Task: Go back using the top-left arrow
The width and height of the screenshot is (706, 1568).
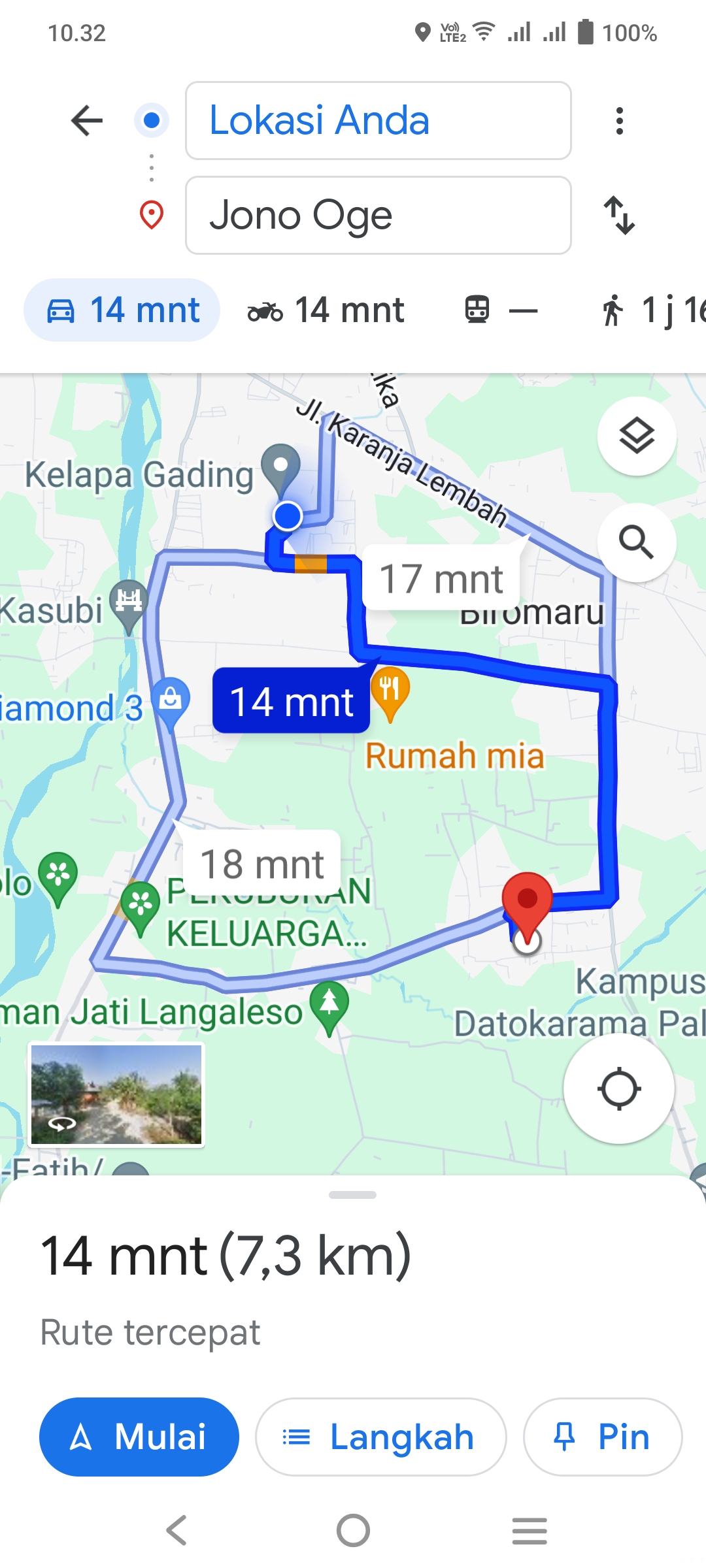Action: pos(87,121)
